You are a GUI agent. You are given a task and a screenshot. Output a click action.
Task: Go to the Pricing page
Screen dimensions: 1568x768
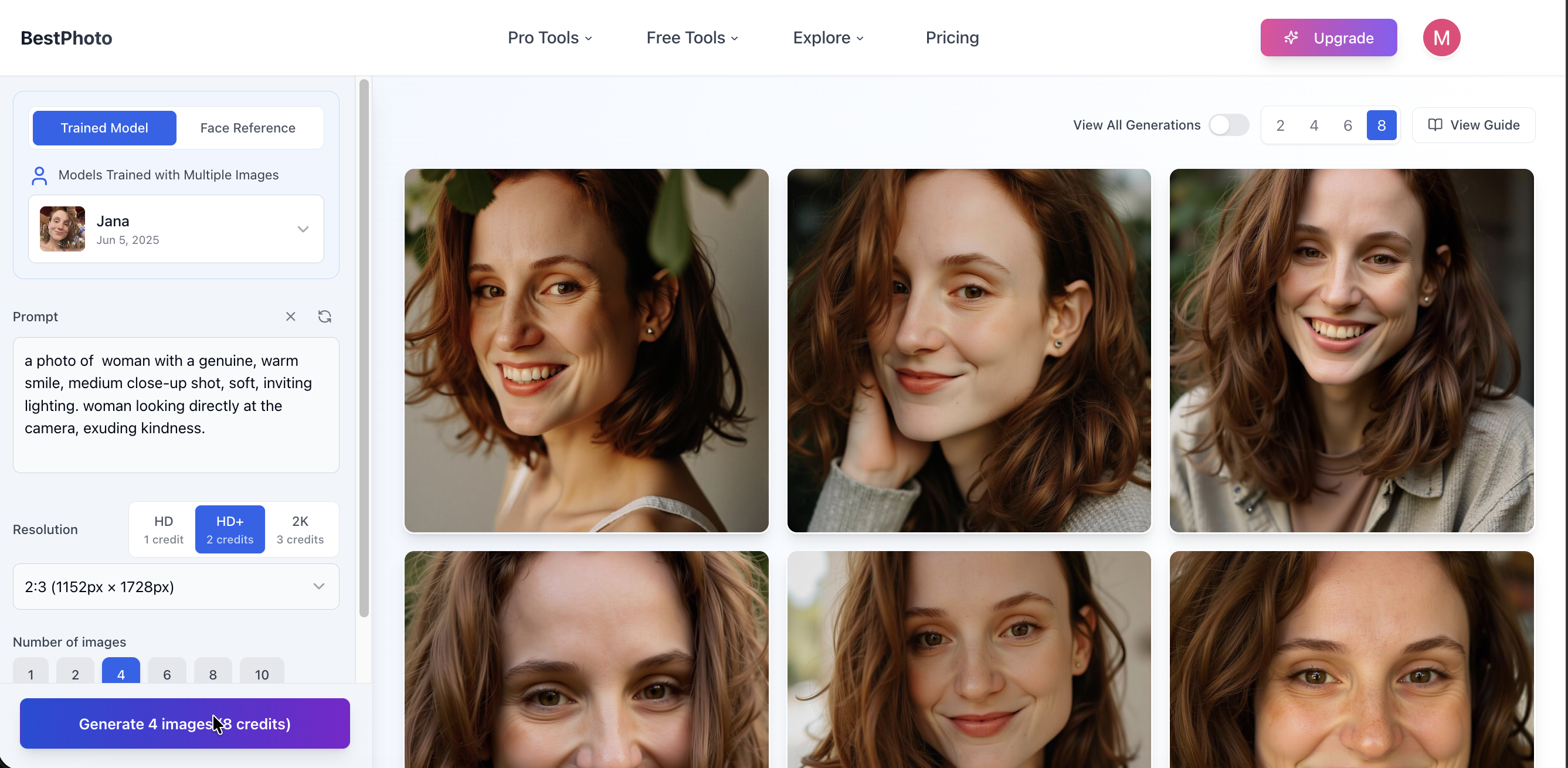pyautogui.click(x=952, y=38)
